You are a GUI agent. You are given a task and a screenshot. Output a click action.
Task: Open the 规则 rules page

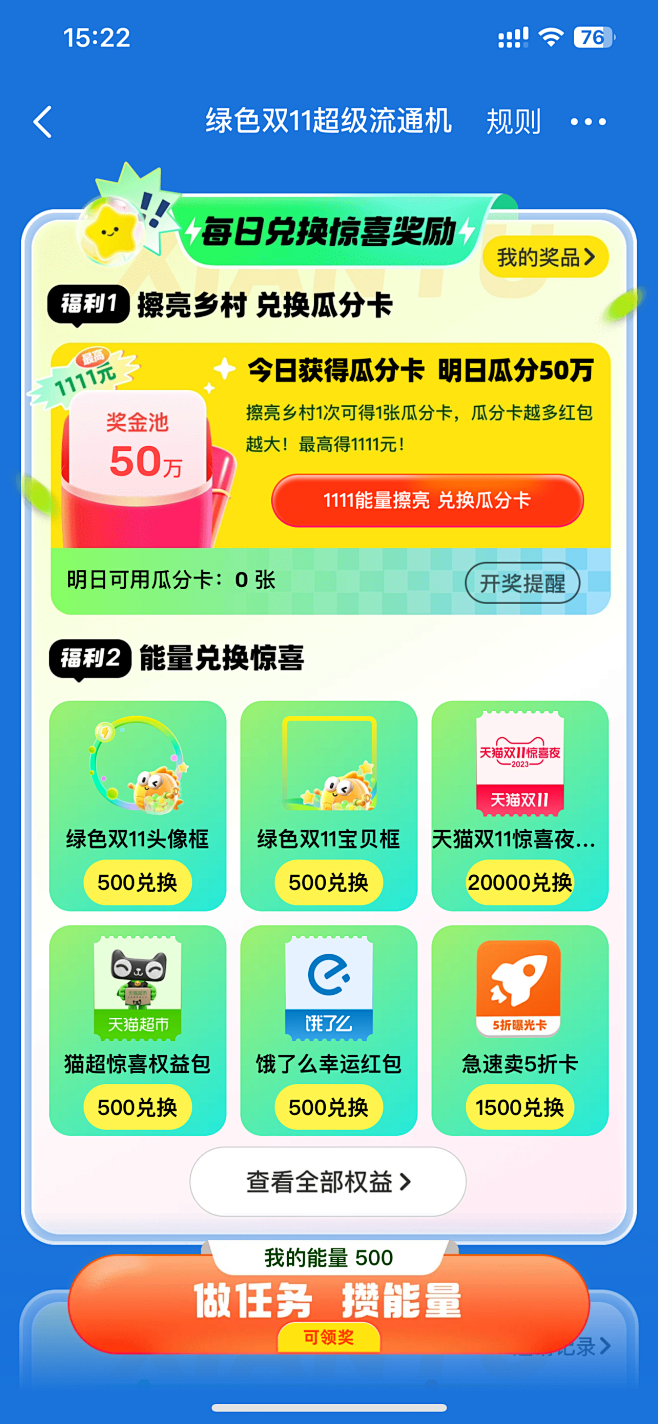coord(513,122)
